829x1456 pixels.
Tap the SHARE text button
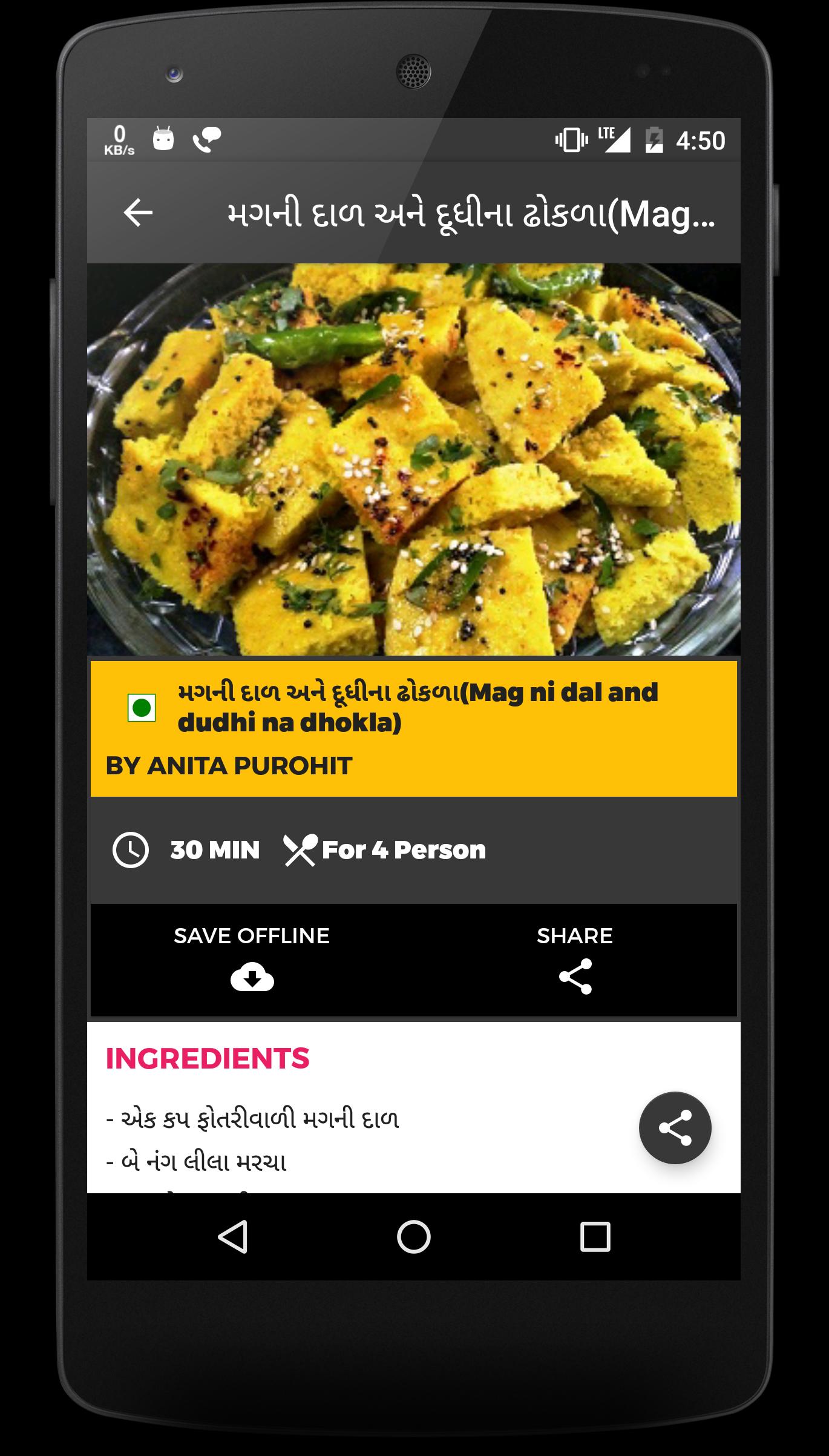[x=575, y=935]
